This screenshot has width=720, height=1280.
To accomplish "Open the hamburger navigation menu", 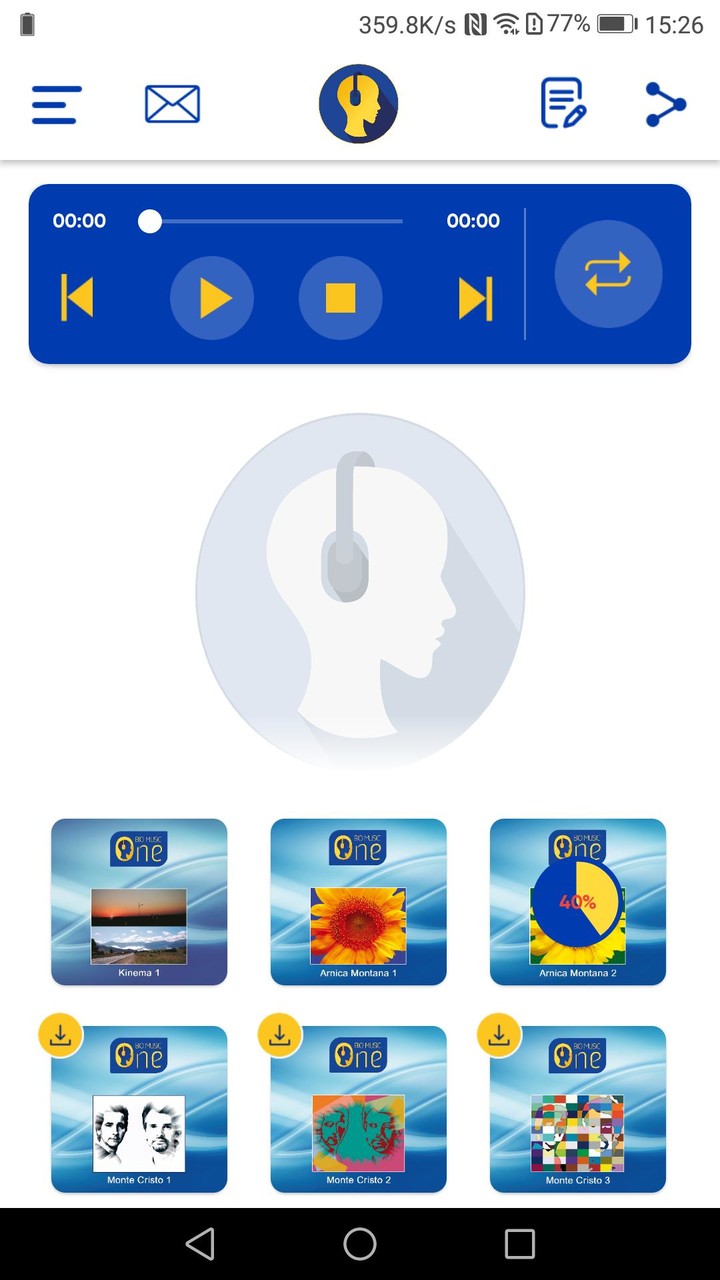I will click(x=56, y=104).
